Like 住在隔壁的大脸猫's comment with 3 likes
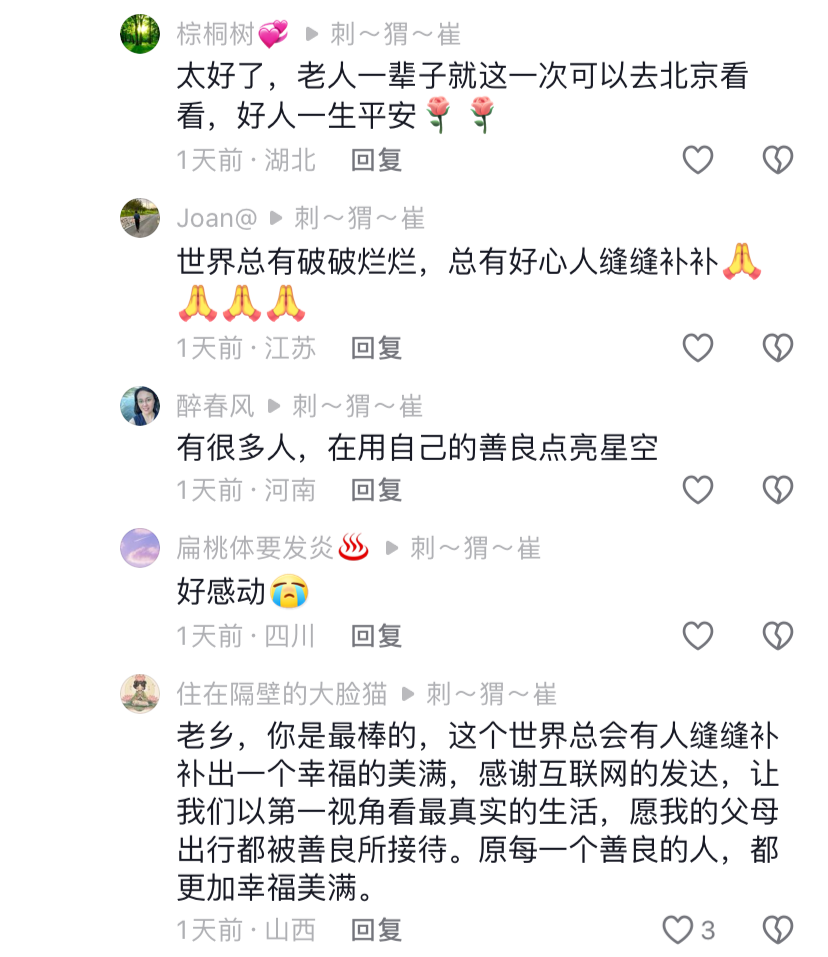The width and height of the screenshot is (828, 957). pos(679,930)
